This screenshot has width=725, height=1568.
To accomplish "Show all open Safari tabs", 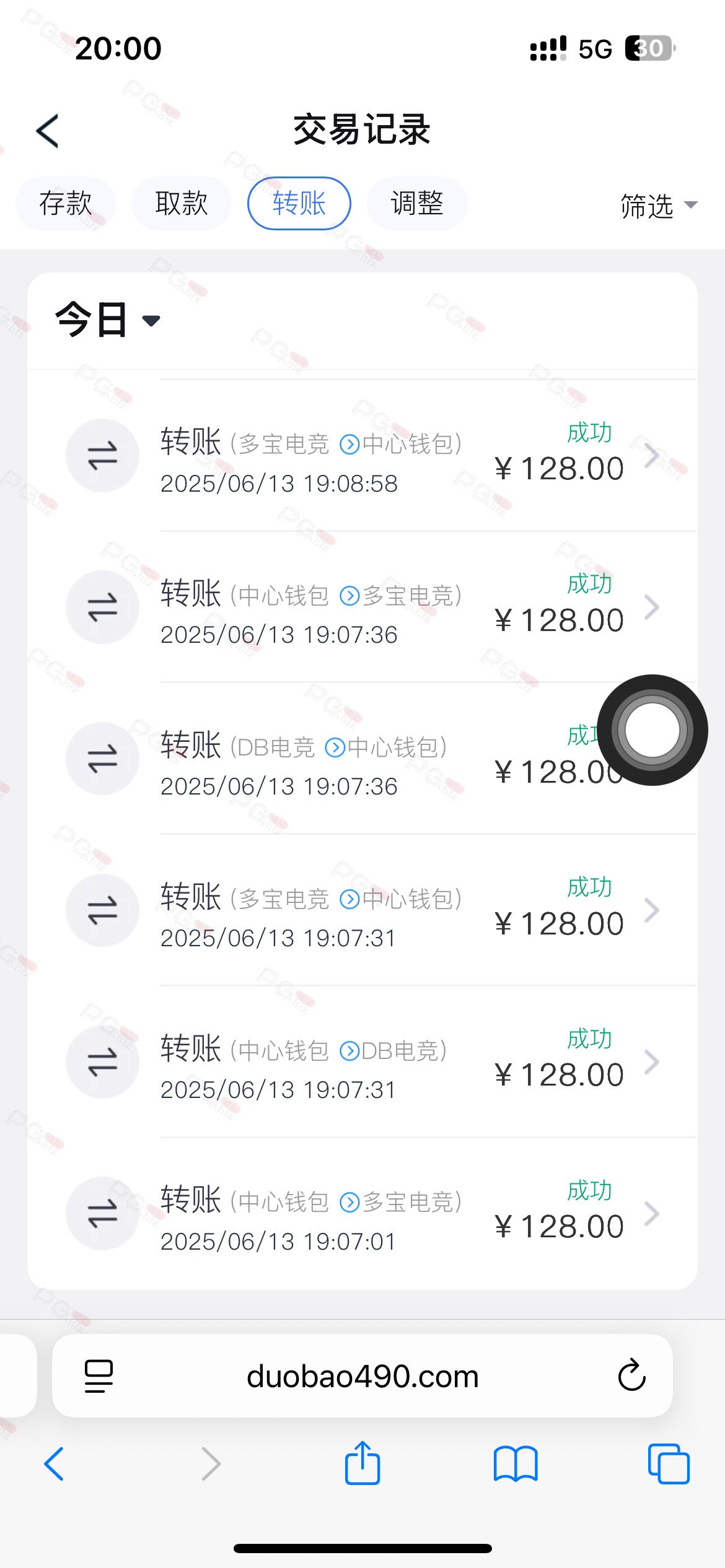I will point(669,1464).
